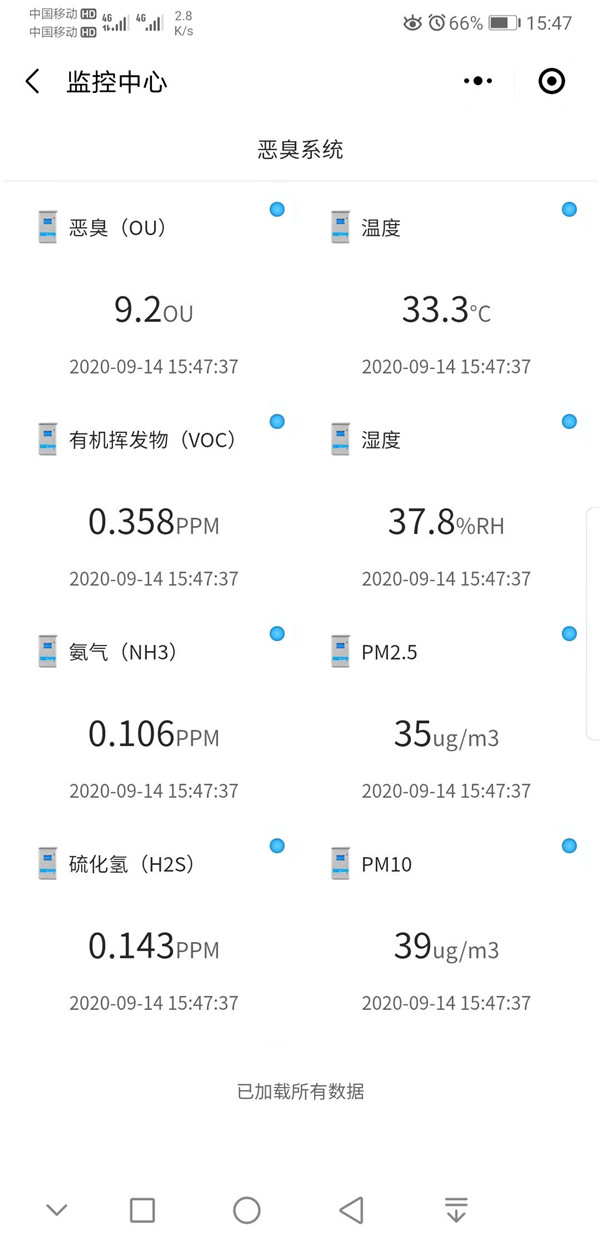Open the 恶臭（OU）sensor card
Screen dimensions: 600x1244
[154, 293]
